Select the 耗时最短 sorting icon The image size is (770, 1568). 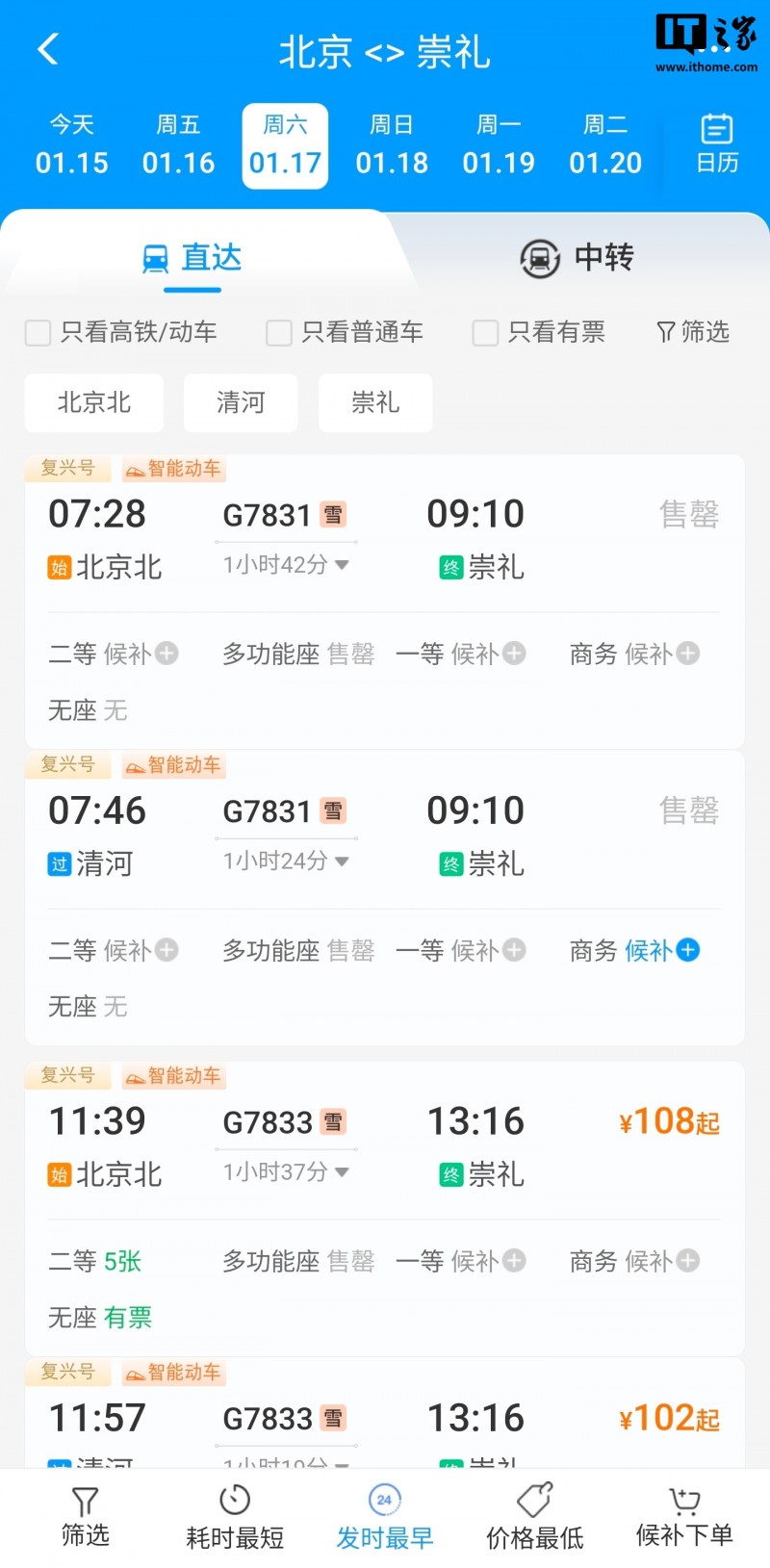[234, 1499]
